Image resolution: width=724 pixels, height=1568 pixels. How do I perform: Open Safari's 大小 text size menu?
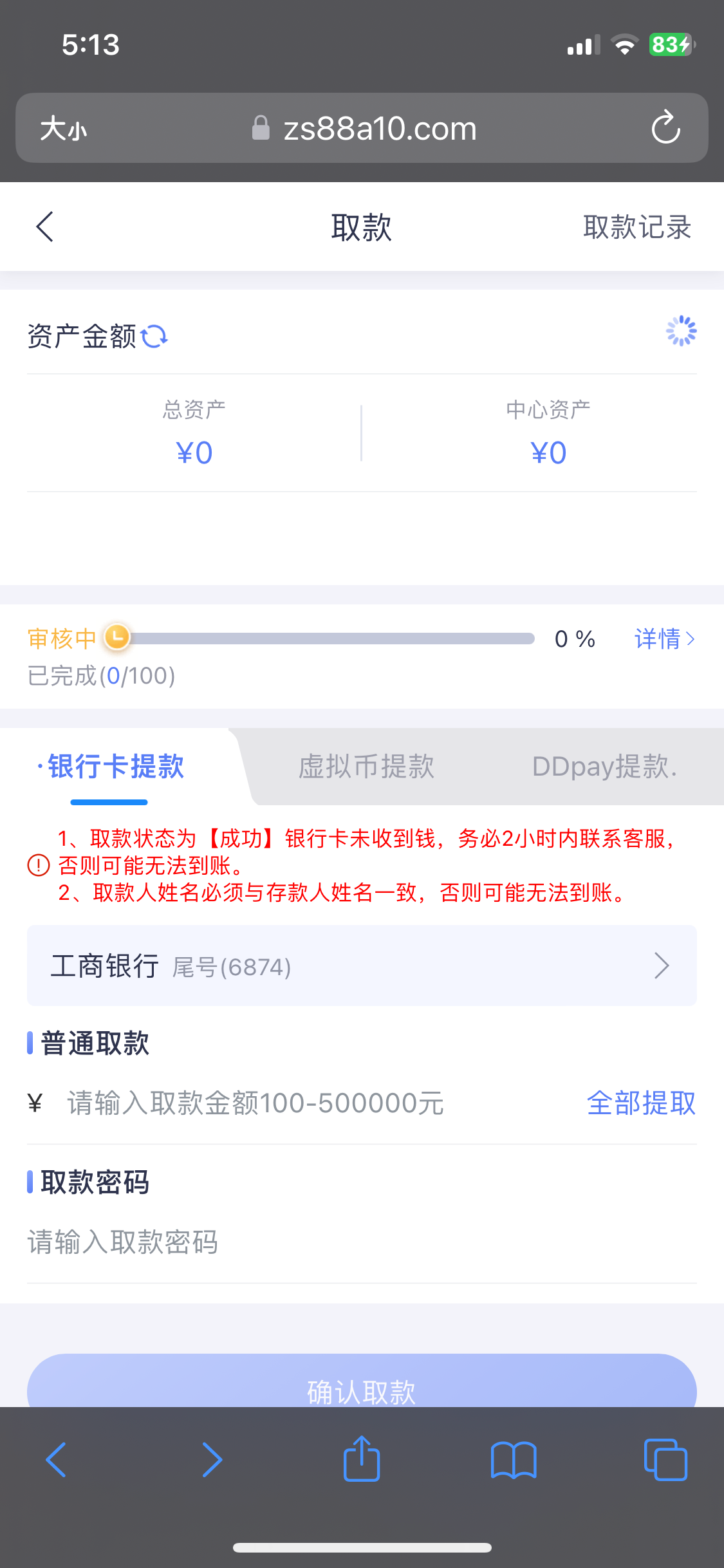[x=63, y=128]
